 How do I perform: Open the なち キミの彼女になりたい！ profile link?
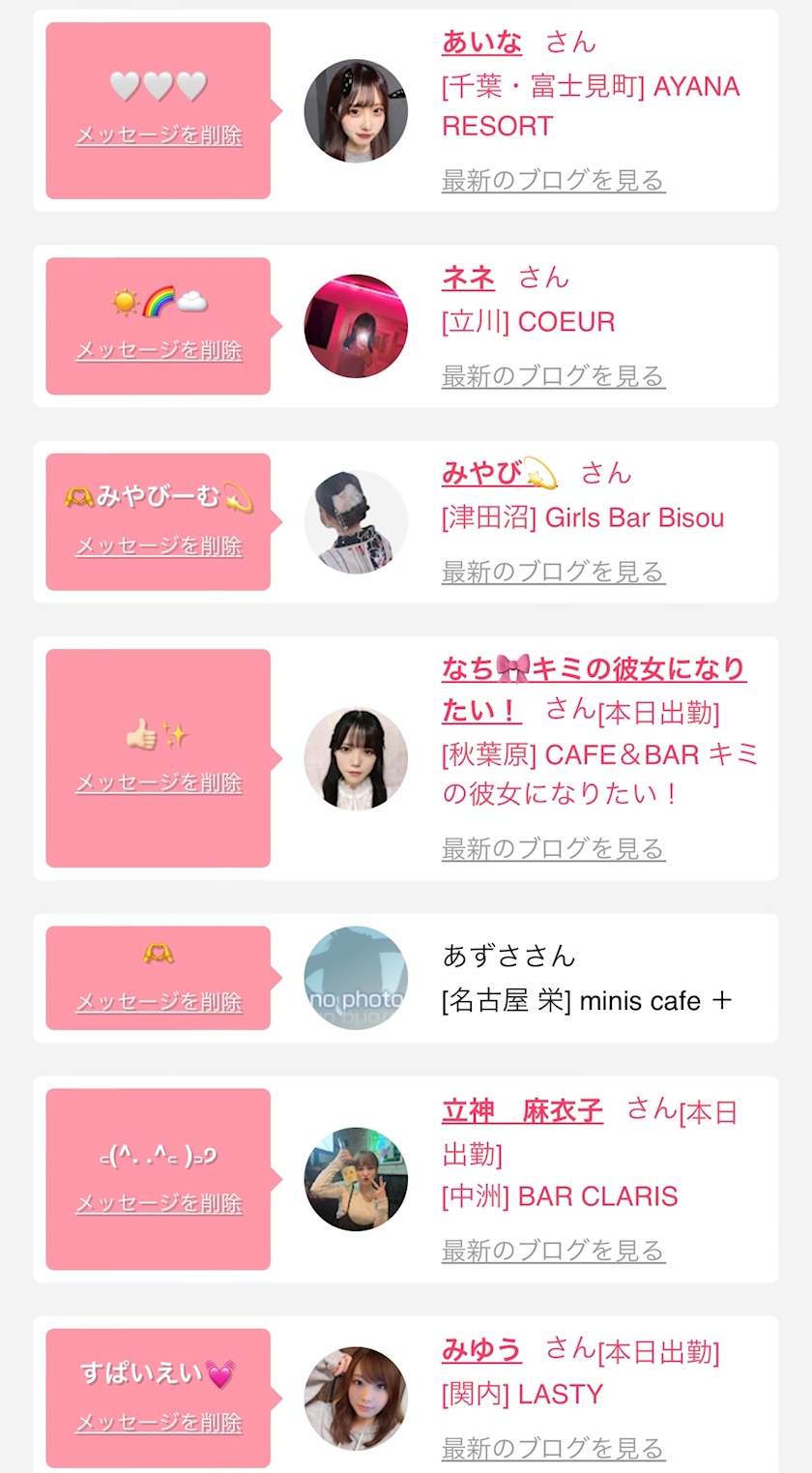[593, 669]
